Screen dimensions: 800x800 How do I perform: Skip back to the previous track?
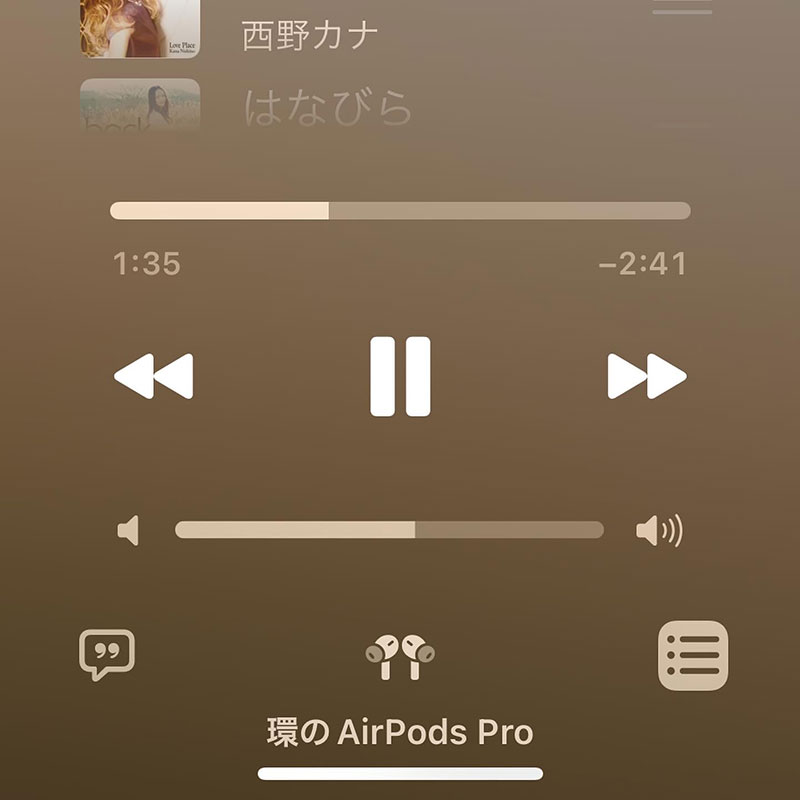coord(153,377)
